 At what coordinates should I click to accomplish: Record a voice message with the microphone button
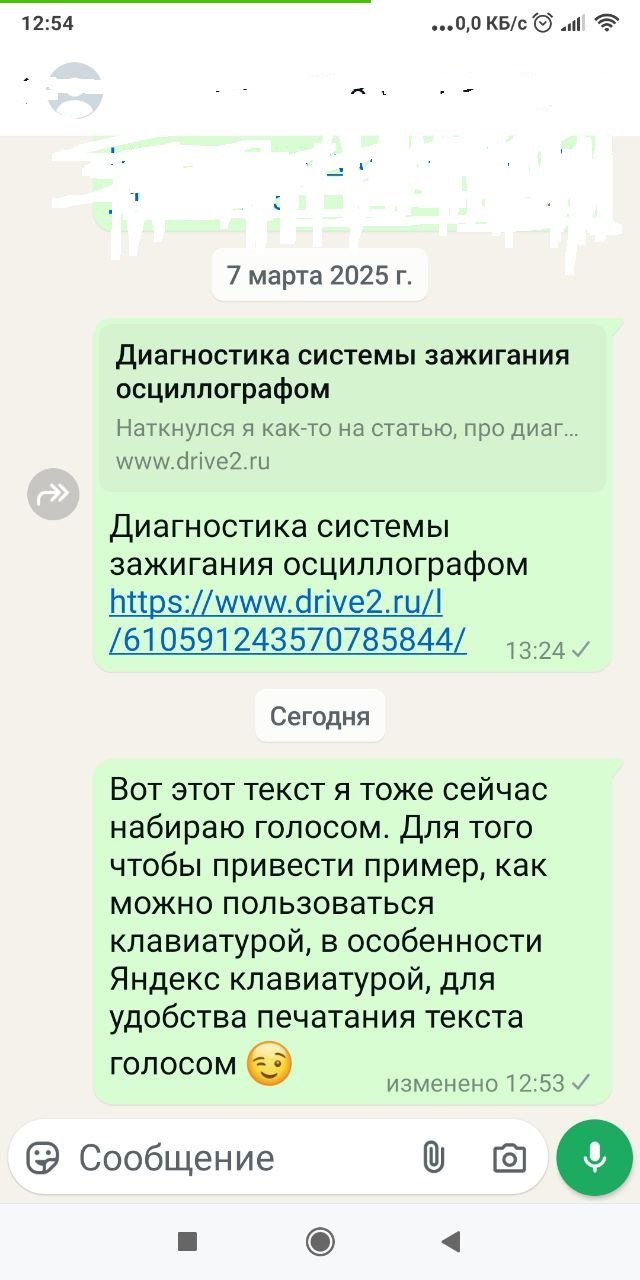(x=595, y=1158)
